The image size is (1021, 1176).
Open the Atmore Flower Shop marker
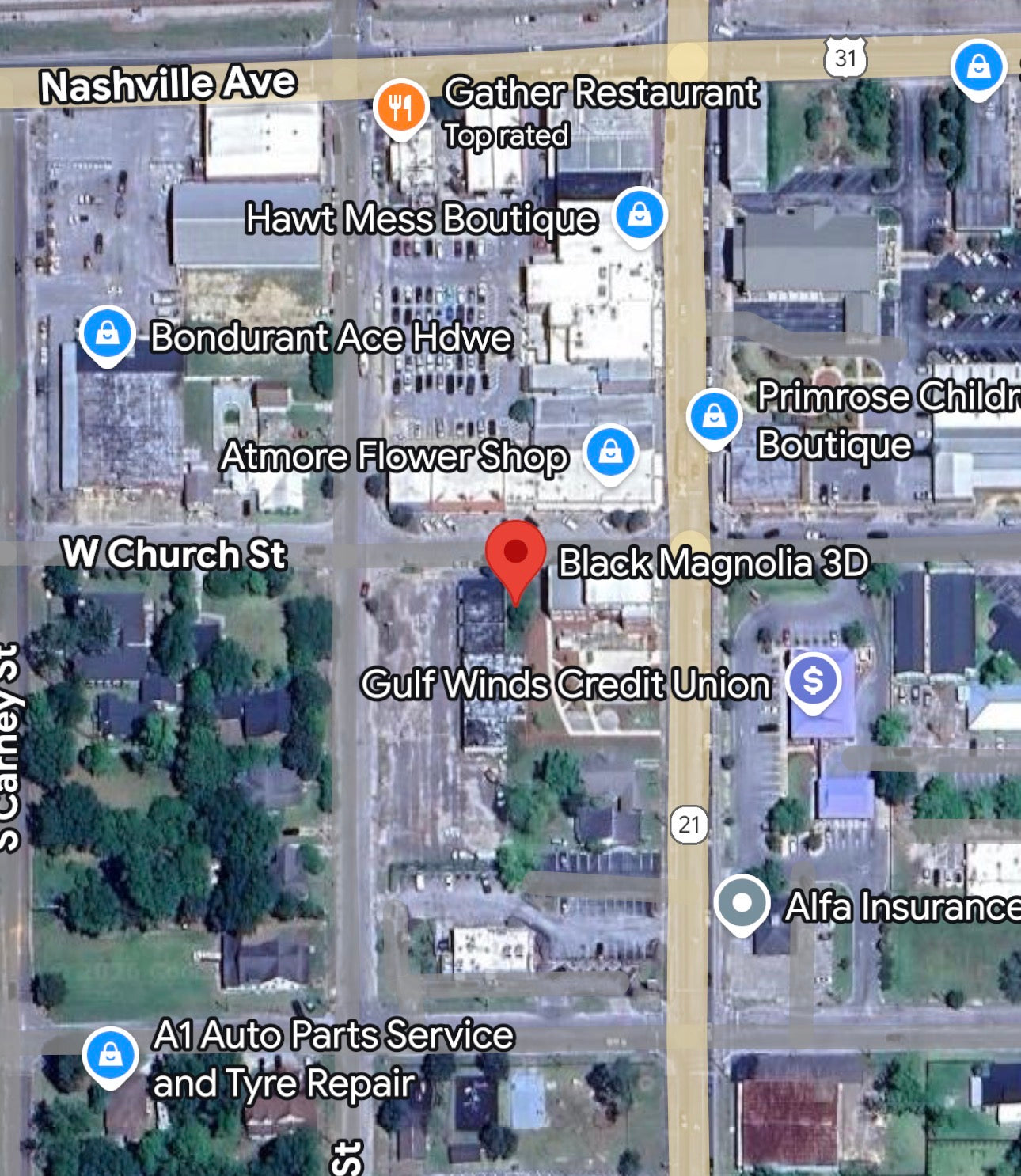pyautogui.click(x=610, y=452)
